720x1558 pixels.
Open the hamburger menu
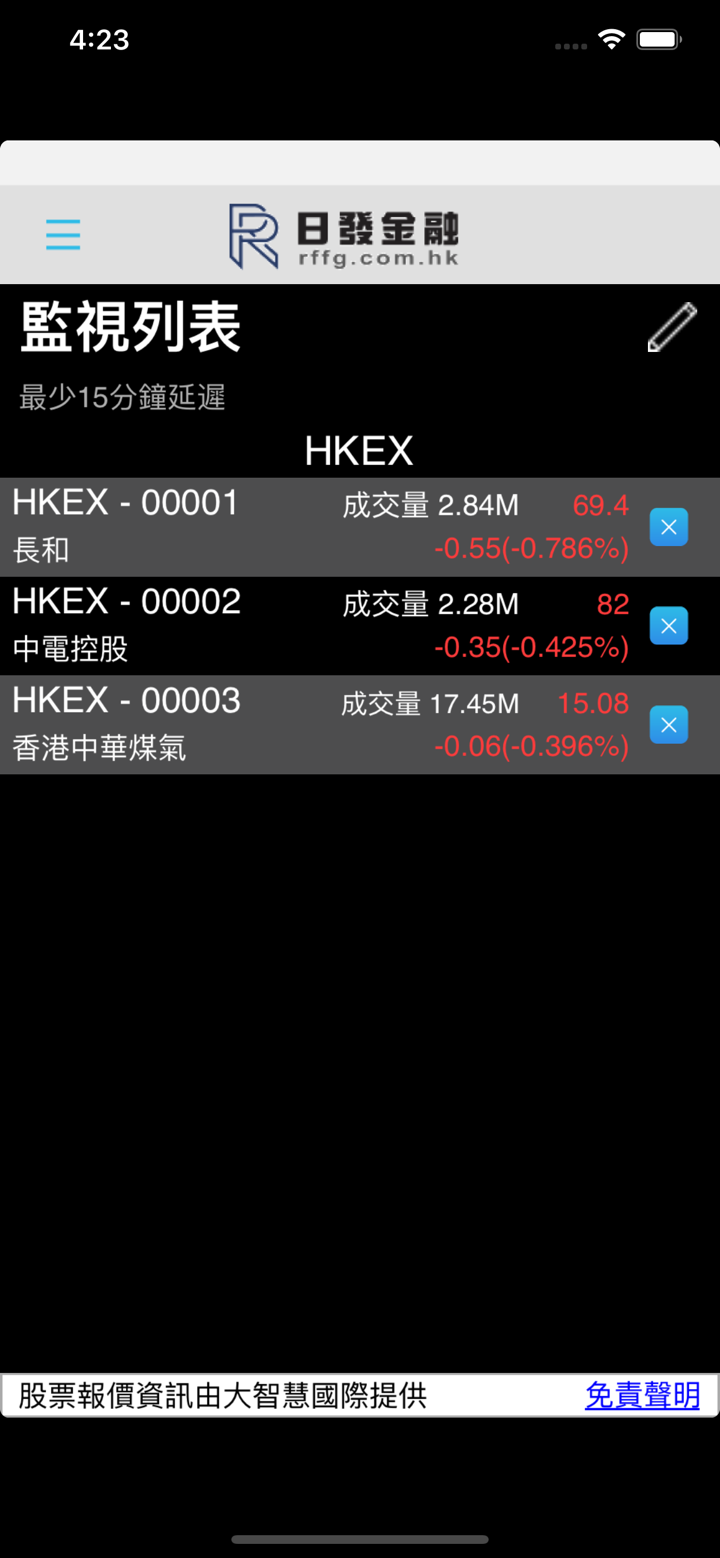point(63,235)
